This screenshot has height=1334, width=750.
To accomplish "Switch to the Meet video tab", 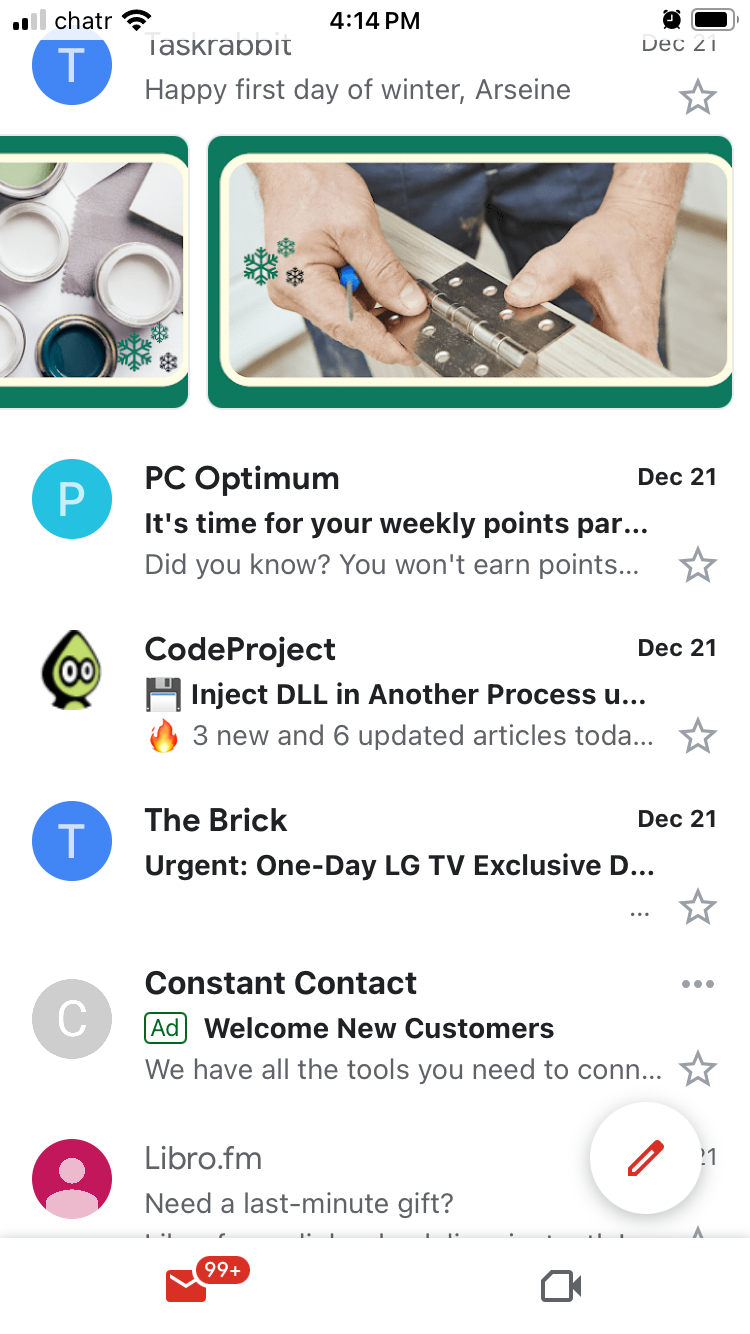I will [561, 1286].
